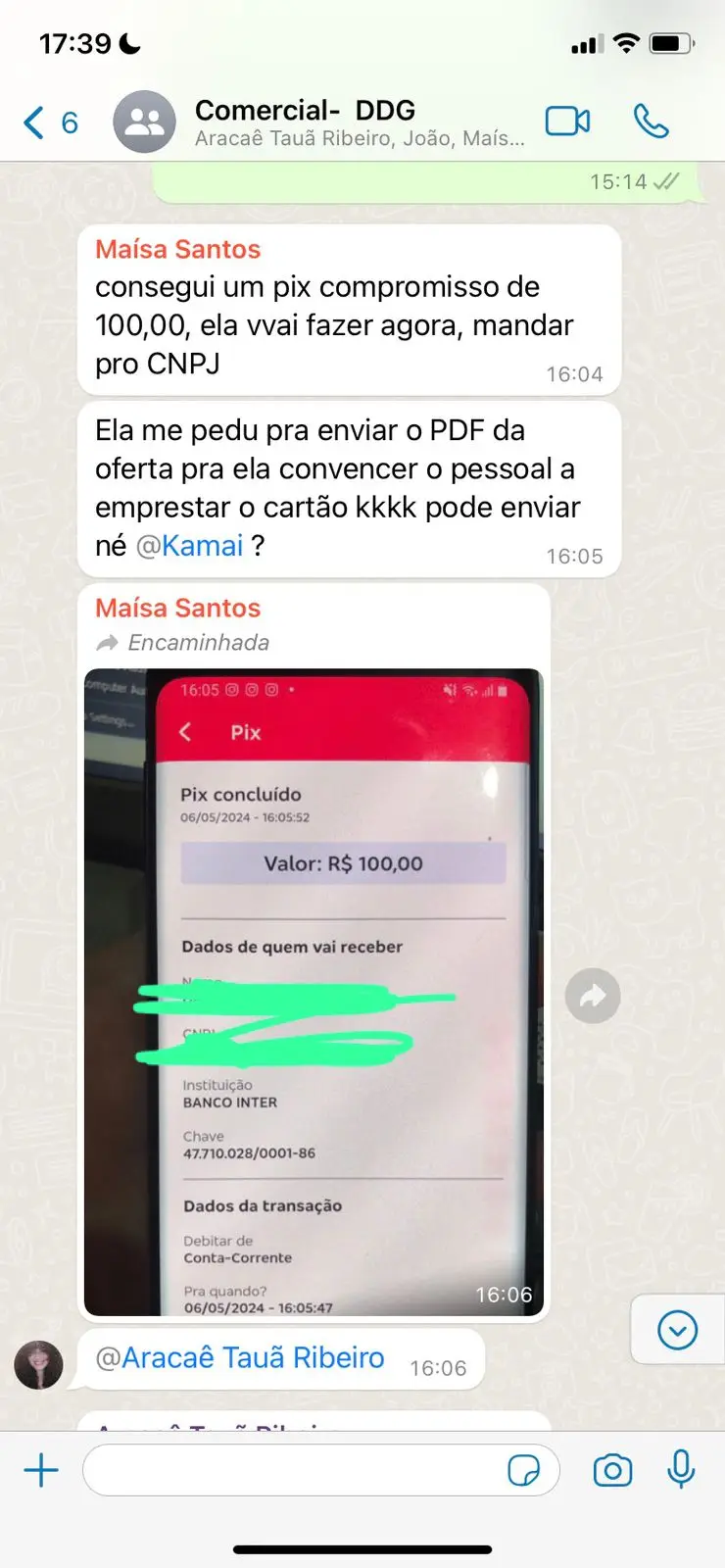Open the attachment plus menu
Image resolution: width=725 pixels, height=1568 pixels.
tap(41, 1470)
